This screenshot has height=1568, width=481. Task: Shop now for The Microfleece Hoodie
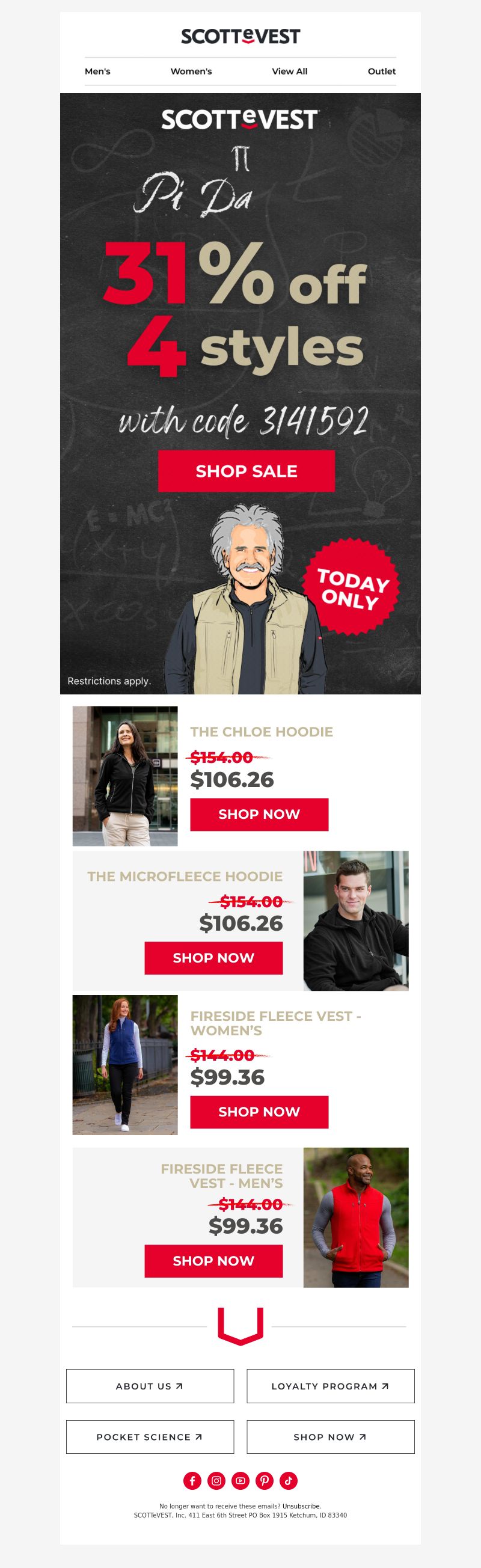(213, 958)
